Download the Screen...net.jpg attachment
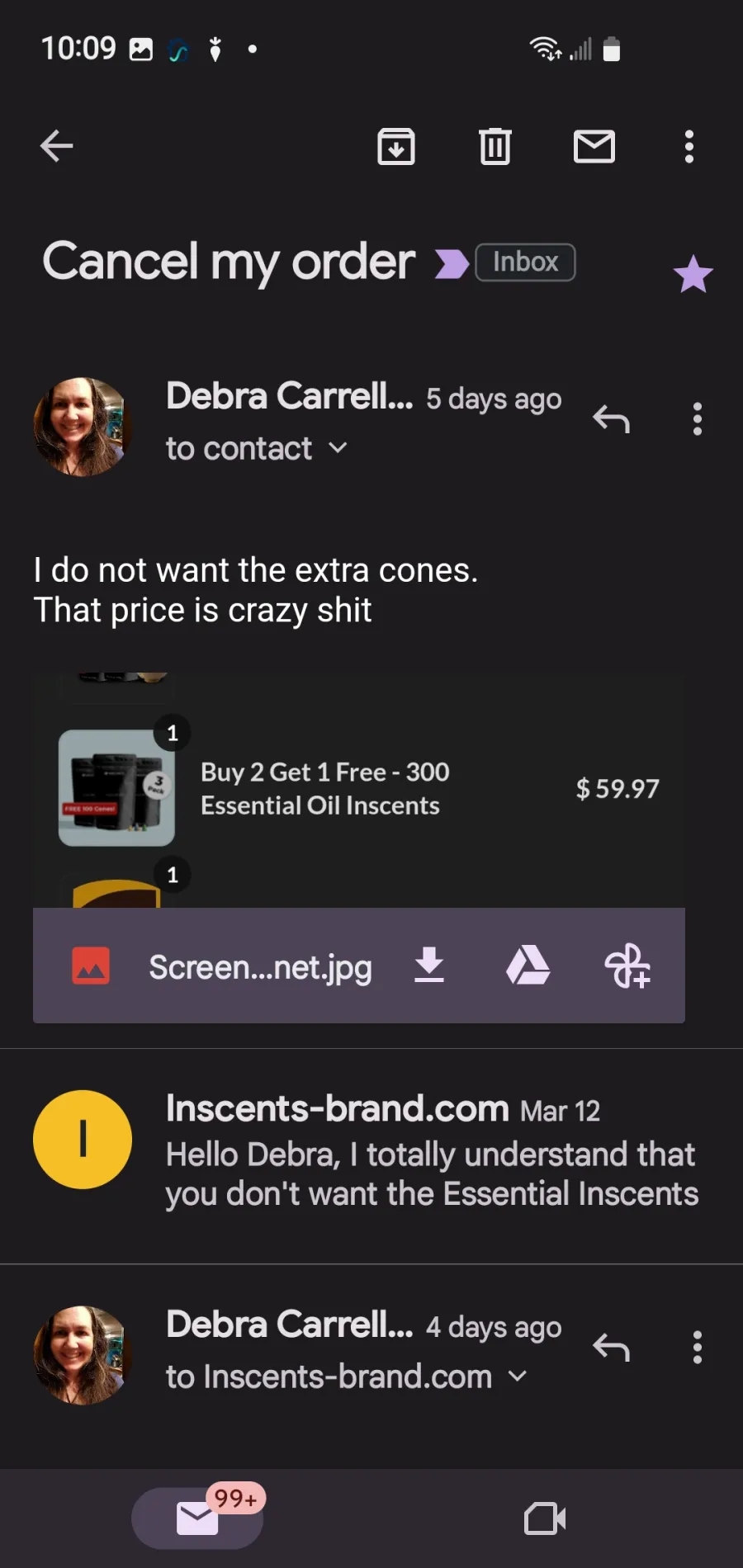743x1568 pixels. 429,966
